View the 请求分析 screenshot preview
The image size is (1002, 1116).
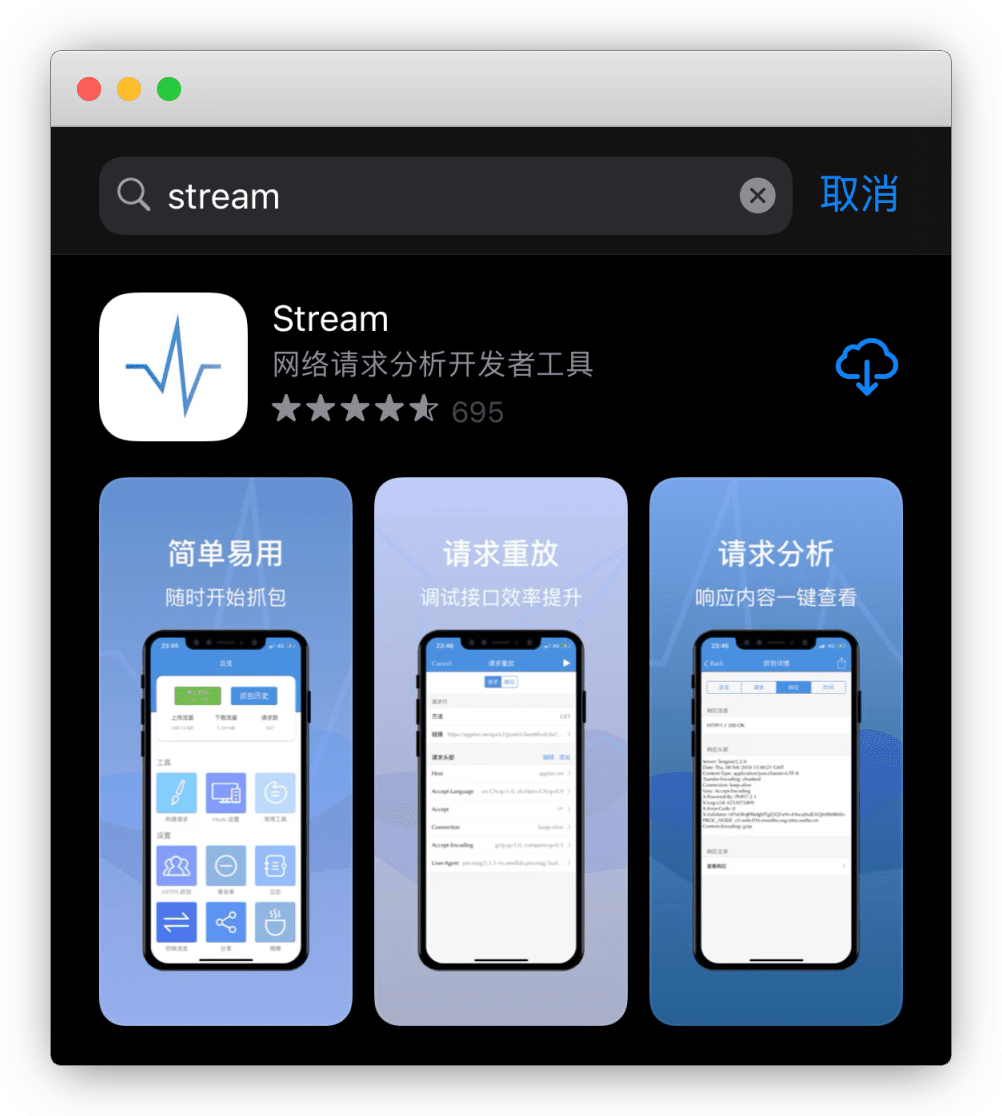click(775, 751)
